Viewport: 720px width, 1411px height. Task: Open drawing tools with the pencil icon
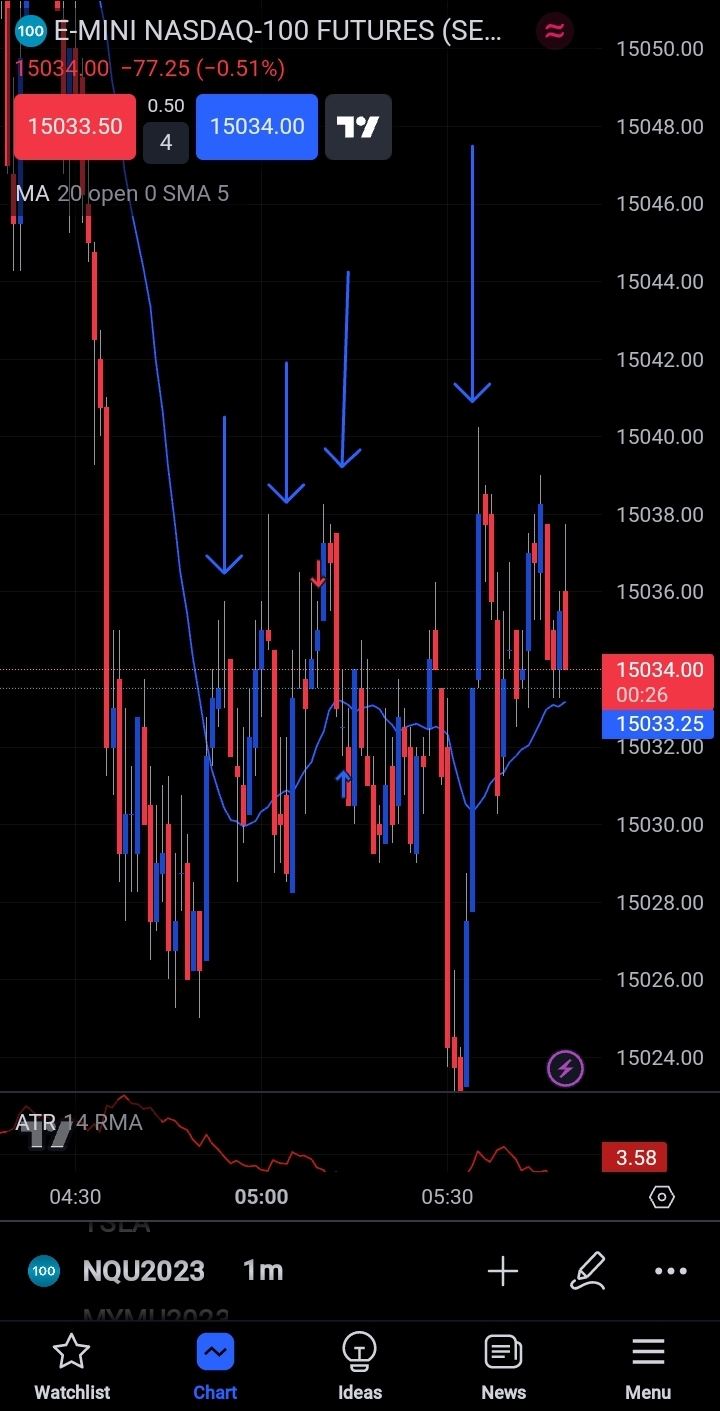[x=588, y=1271]
